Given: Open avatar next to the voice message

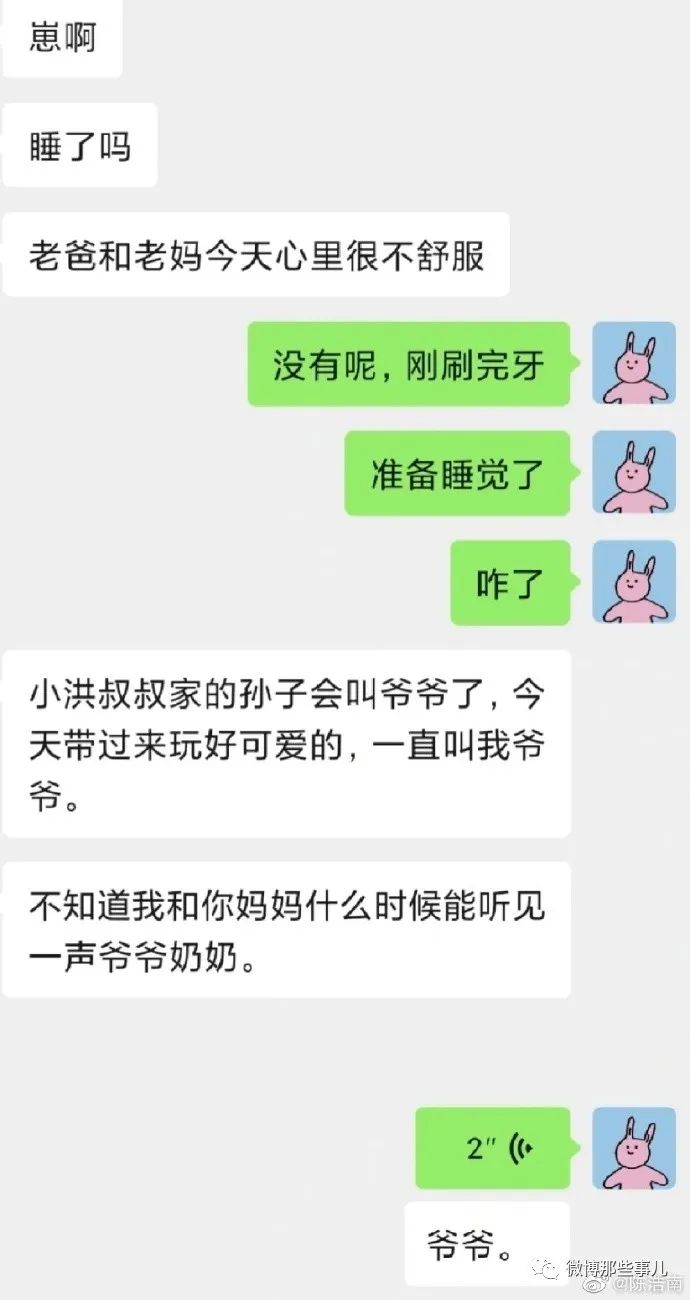Looking at the screenshot, I should pyautogui.click(x=633, y=1148).
